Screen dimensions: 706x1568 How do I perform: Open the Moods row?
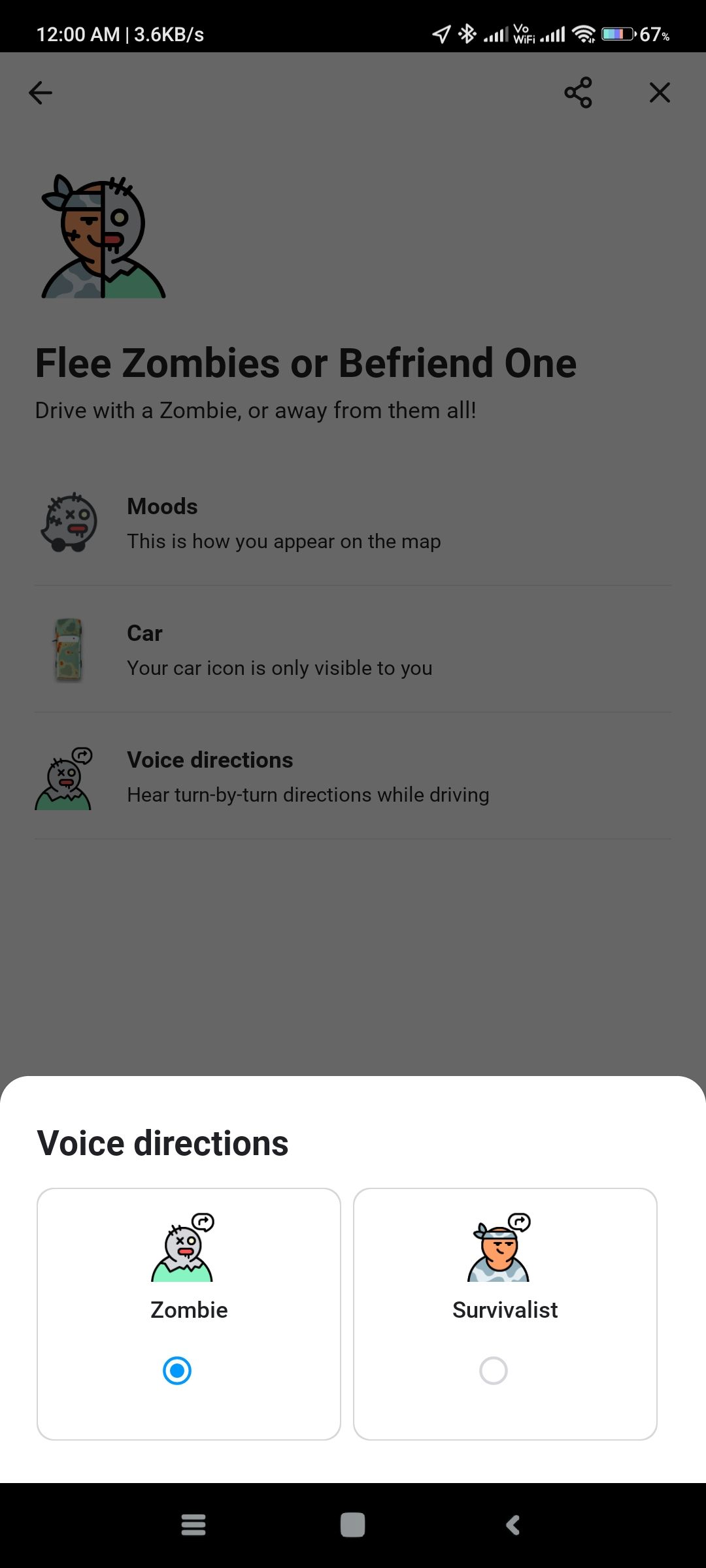[353, 523]
